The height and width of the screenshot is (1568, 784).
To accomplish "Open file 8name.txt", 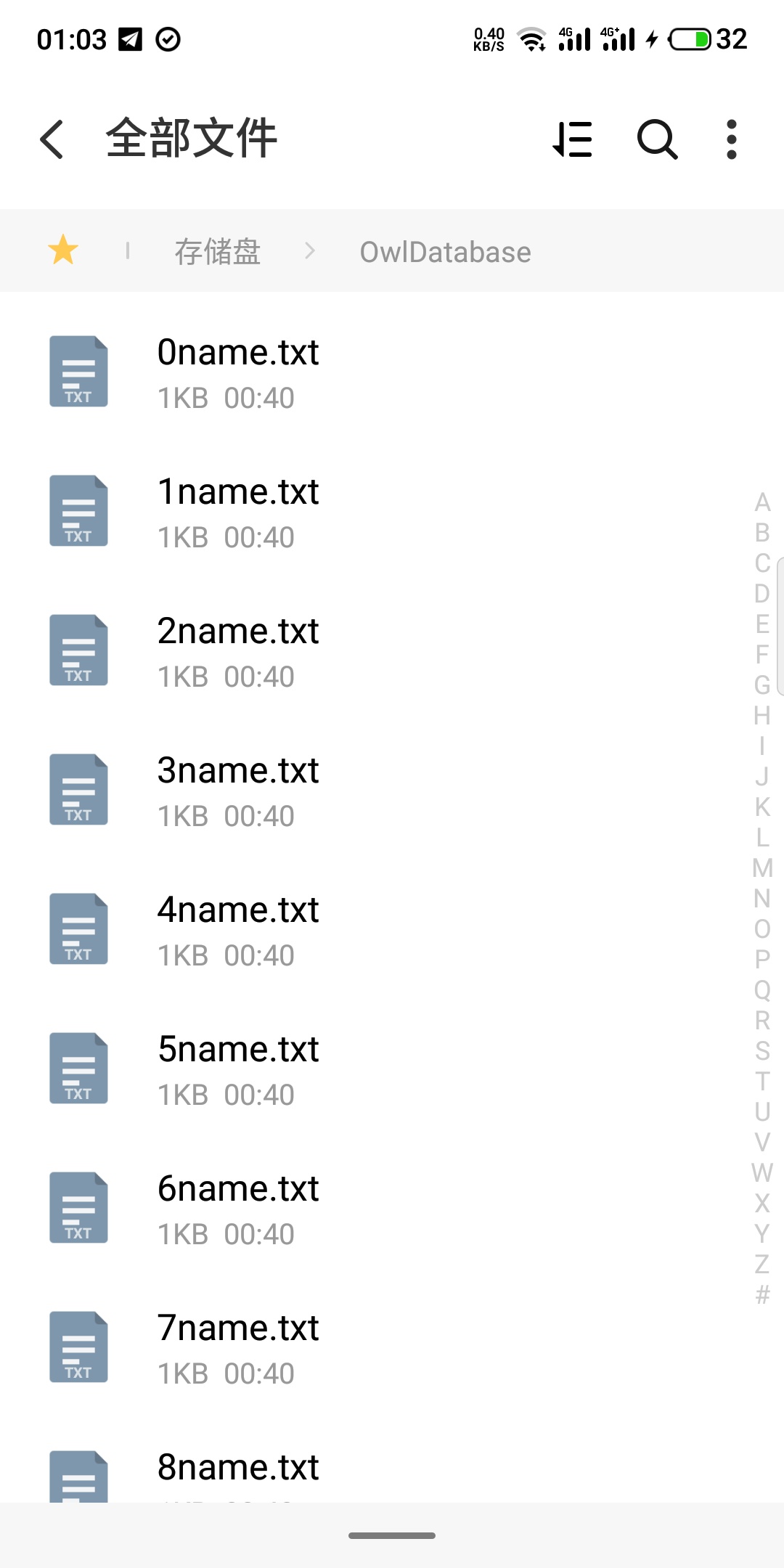I will click(x=238, y=1470).
